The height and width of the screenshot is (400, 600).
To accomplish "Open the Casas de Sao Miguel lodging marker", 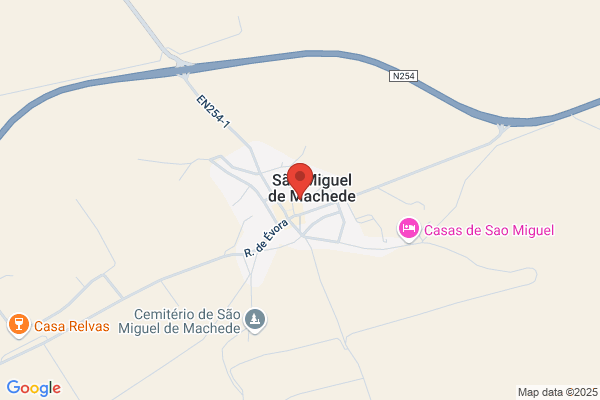I will tap(409, 230).
